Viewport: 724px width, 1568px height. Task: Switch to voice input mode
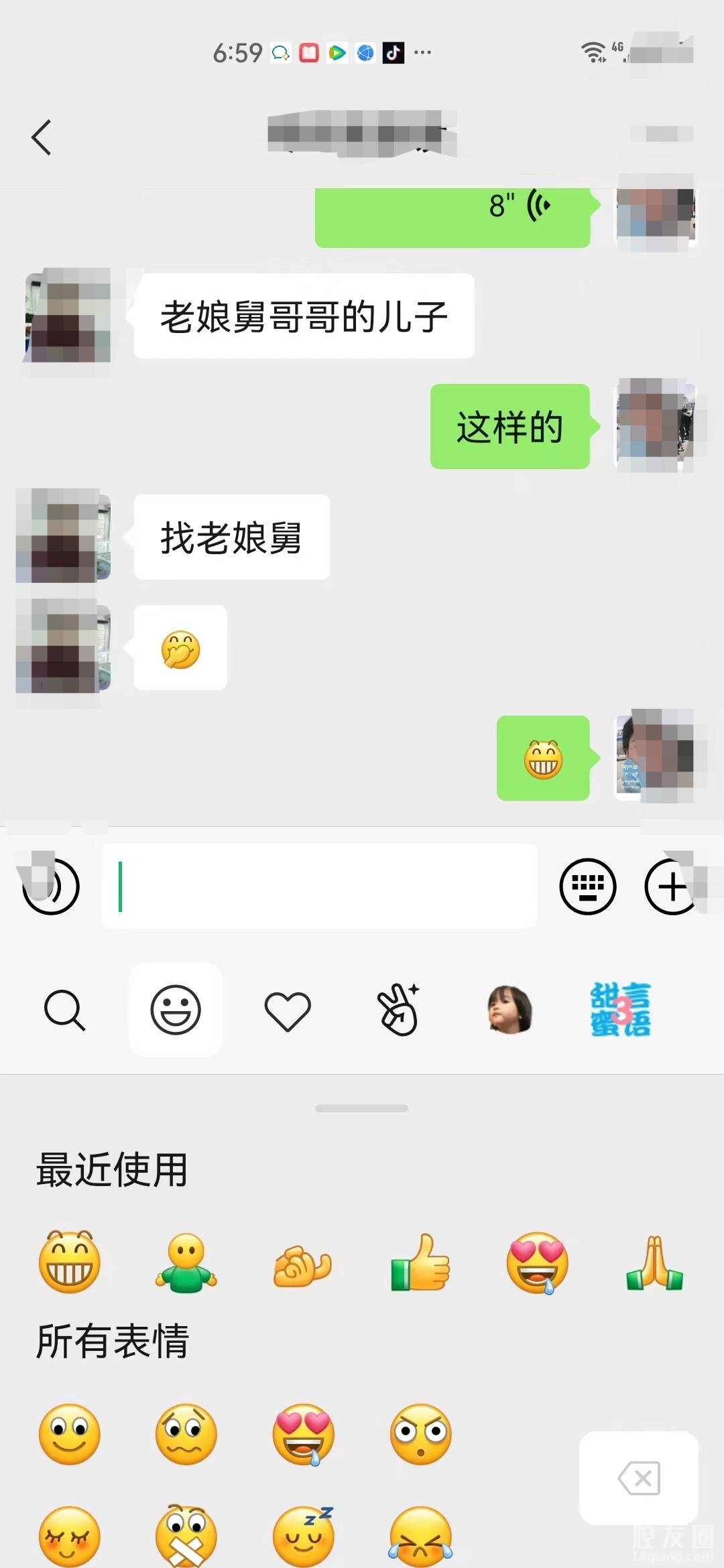tap(51, 886)
